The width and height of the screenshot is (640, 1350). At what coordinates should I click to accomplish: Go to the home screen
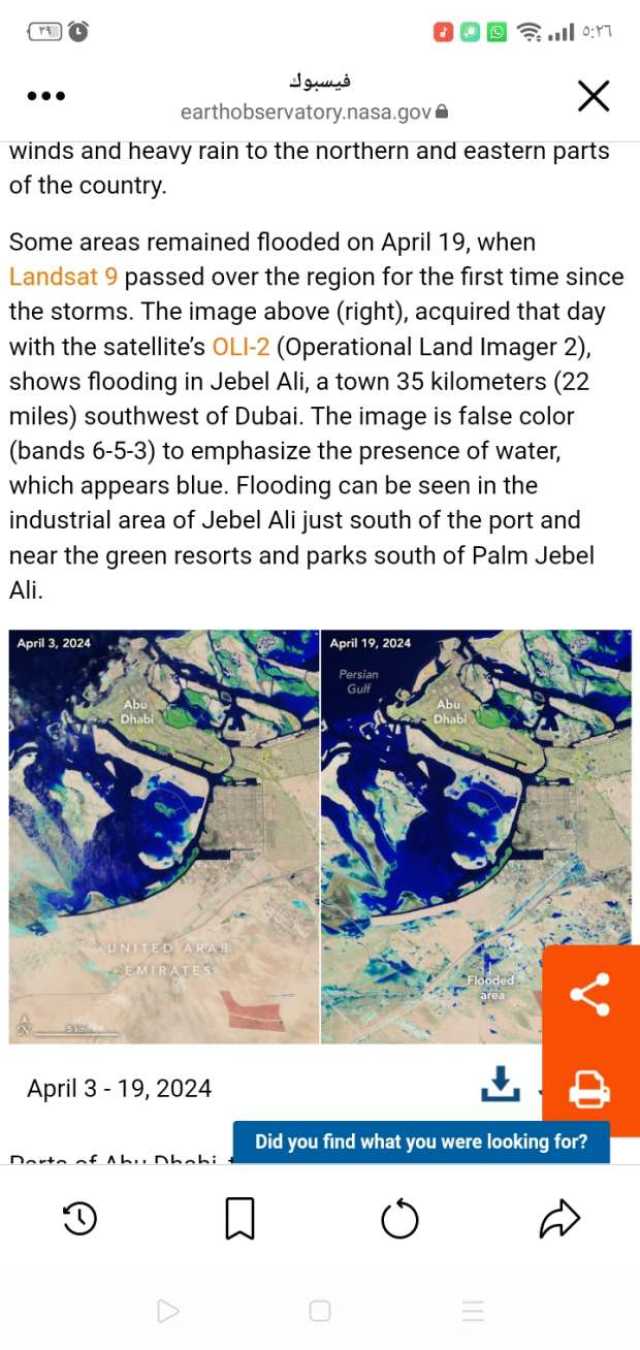coord(319,1311)
